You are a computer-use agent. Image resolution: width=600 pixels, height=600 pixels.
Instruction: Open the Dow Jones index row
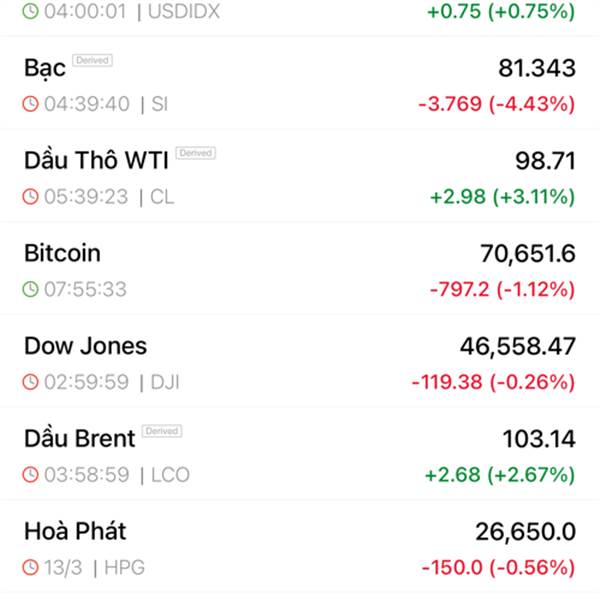click(300, 363)
